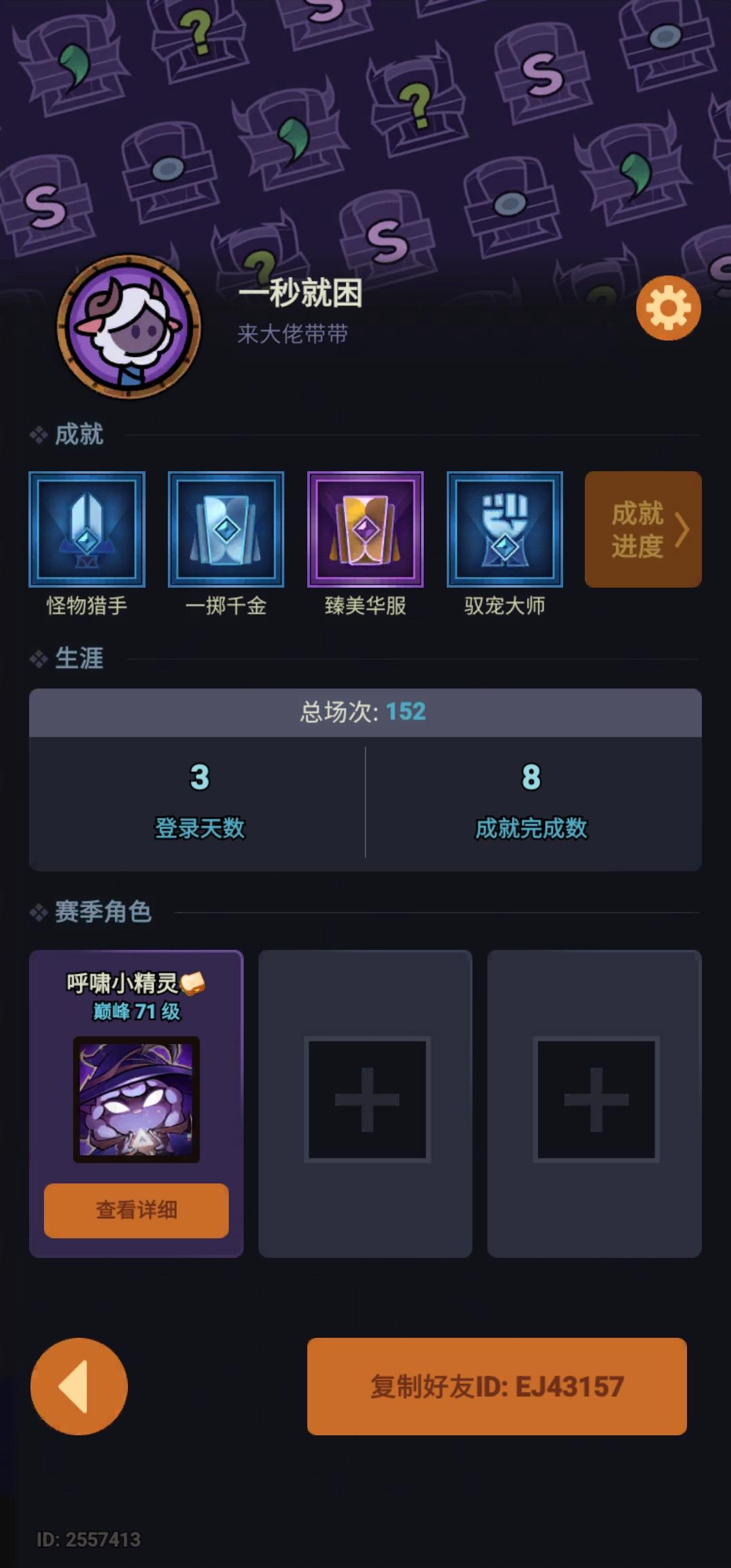Image resolution: width=731 pixels, height=1568 pixels.
Task: Select the 驭宠大师 achievement badge
Action: 504,530
